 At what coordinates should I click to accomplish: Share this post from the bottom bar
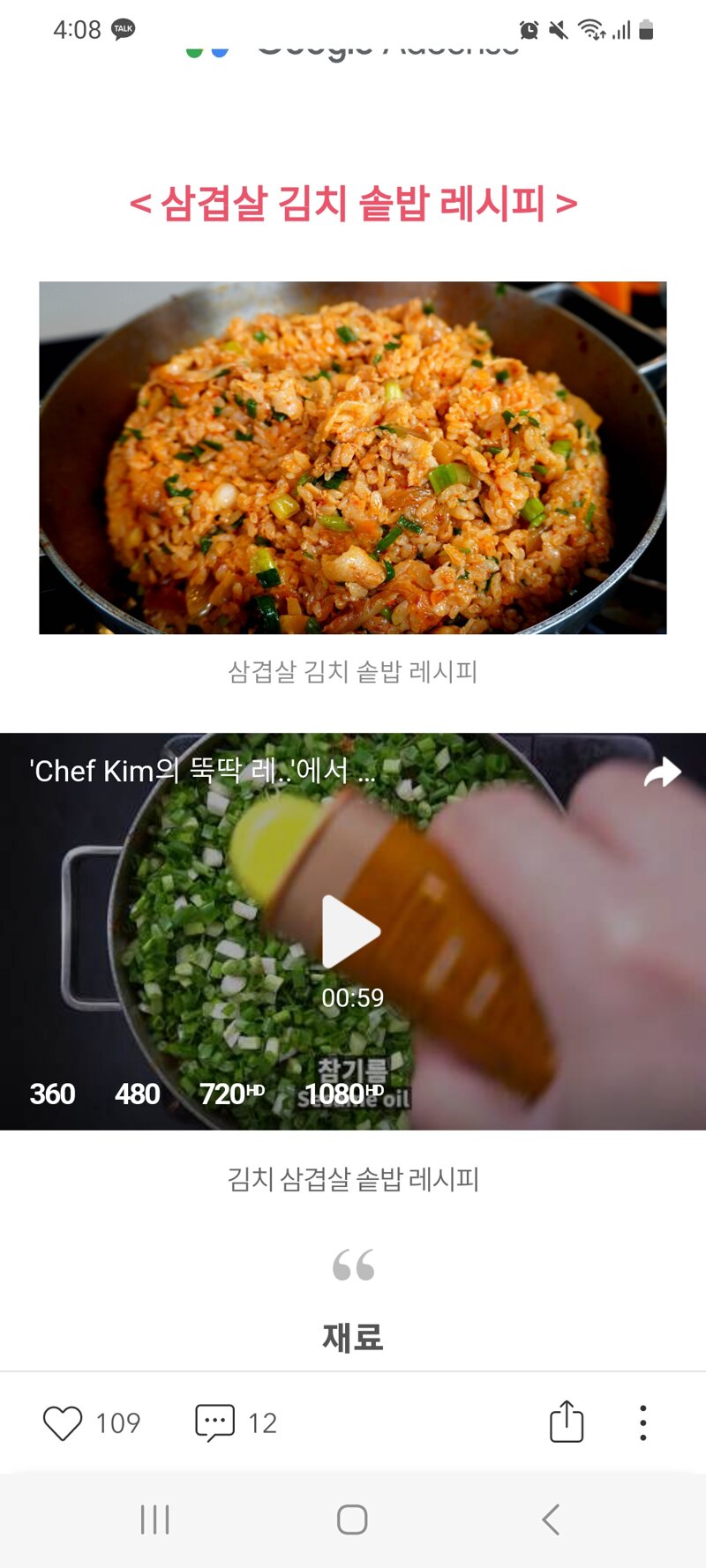[x=566, y=1422]
